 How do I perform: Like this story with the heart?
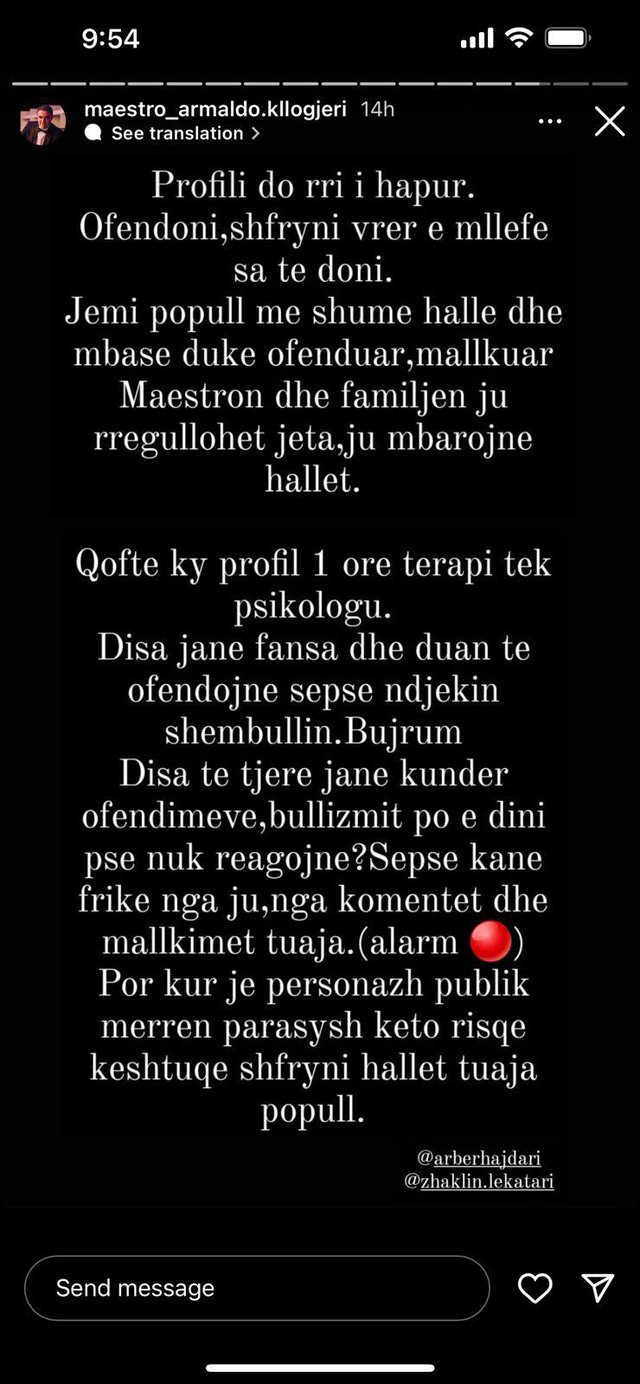pyautogui.click(x=535, y=1288)
